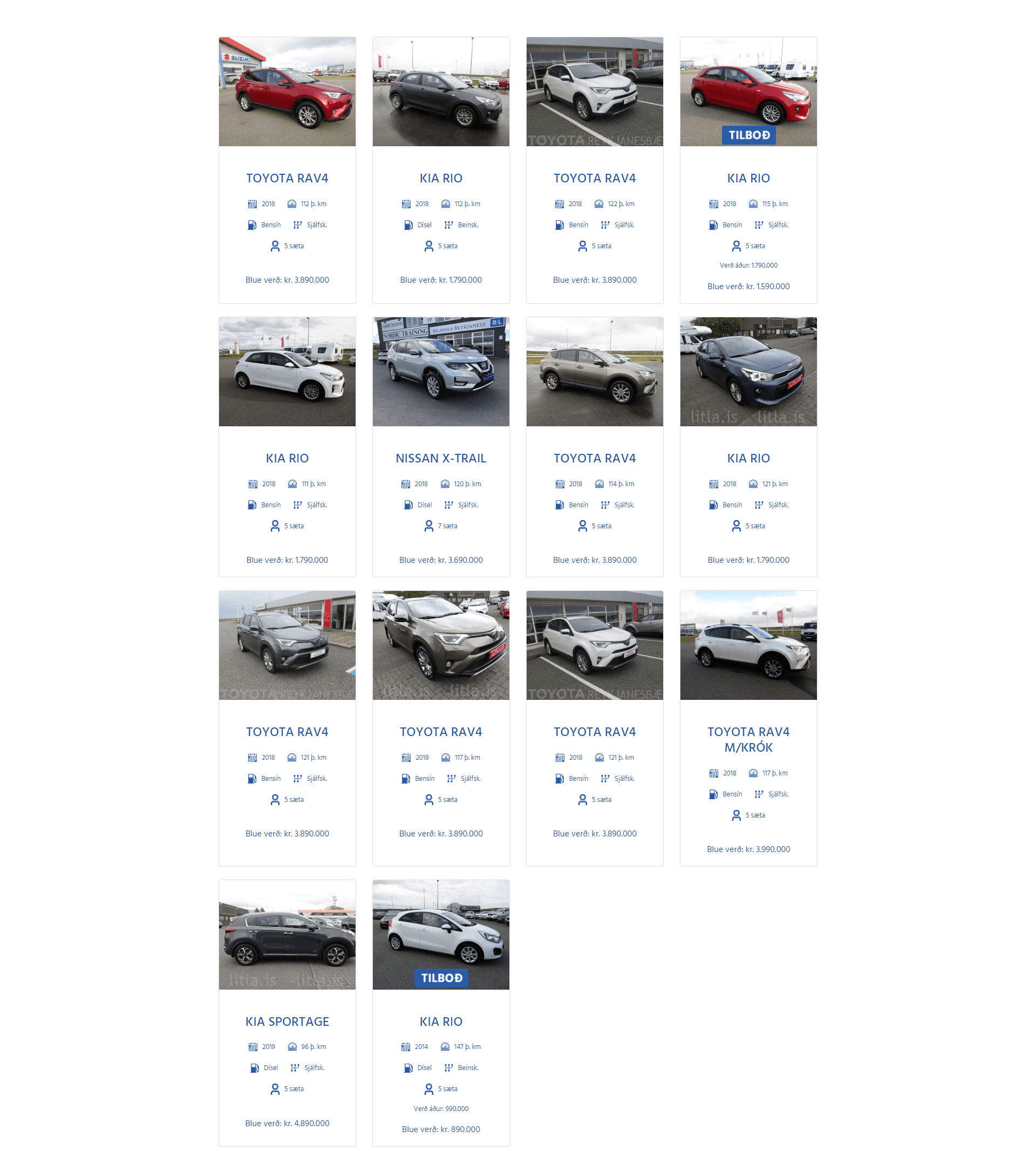
Task: Open the Kia Sportage 2019 listing
Action: 287,1021
